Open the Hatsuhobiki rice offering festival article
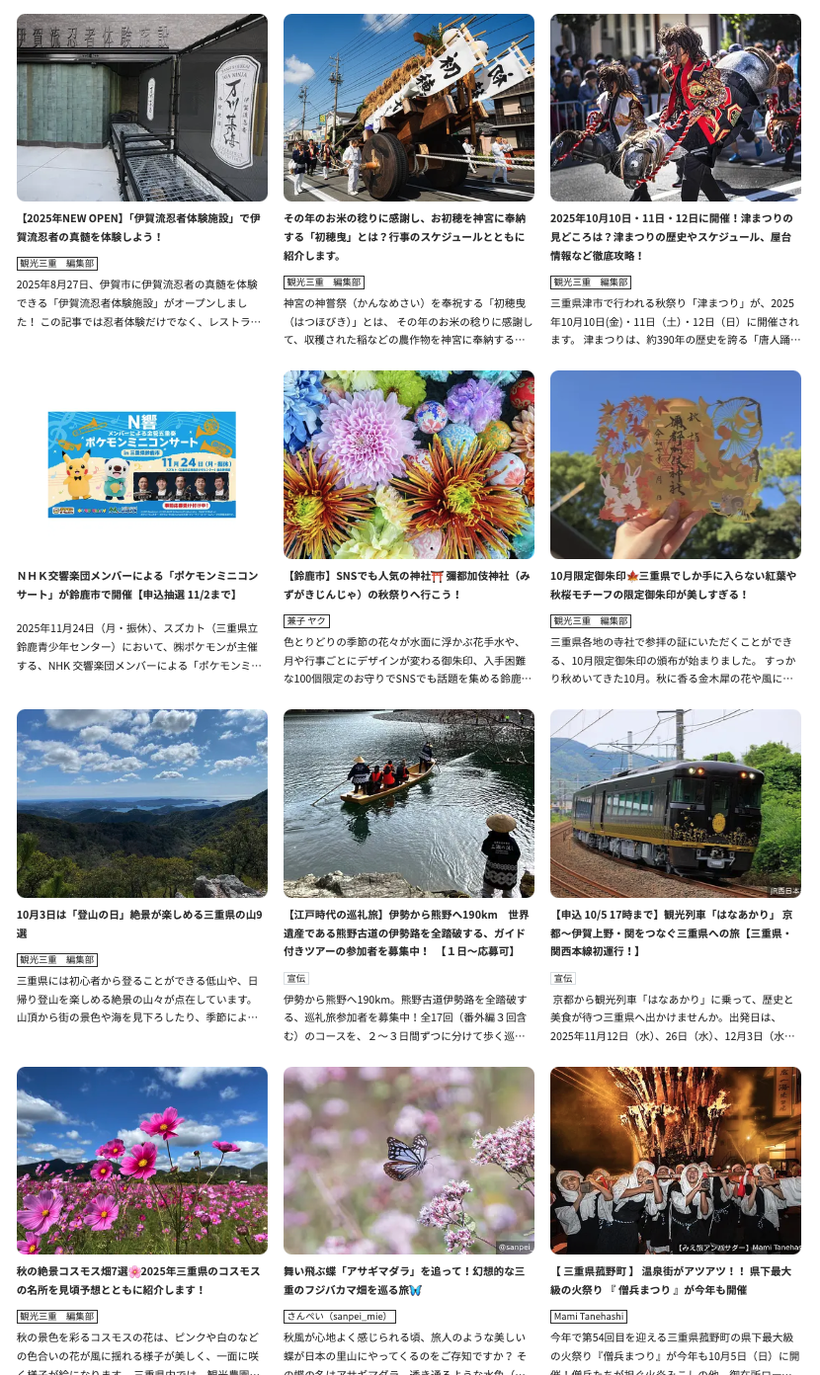The width and height of the screenshot is (820, 1375). (x=407, y=236)
